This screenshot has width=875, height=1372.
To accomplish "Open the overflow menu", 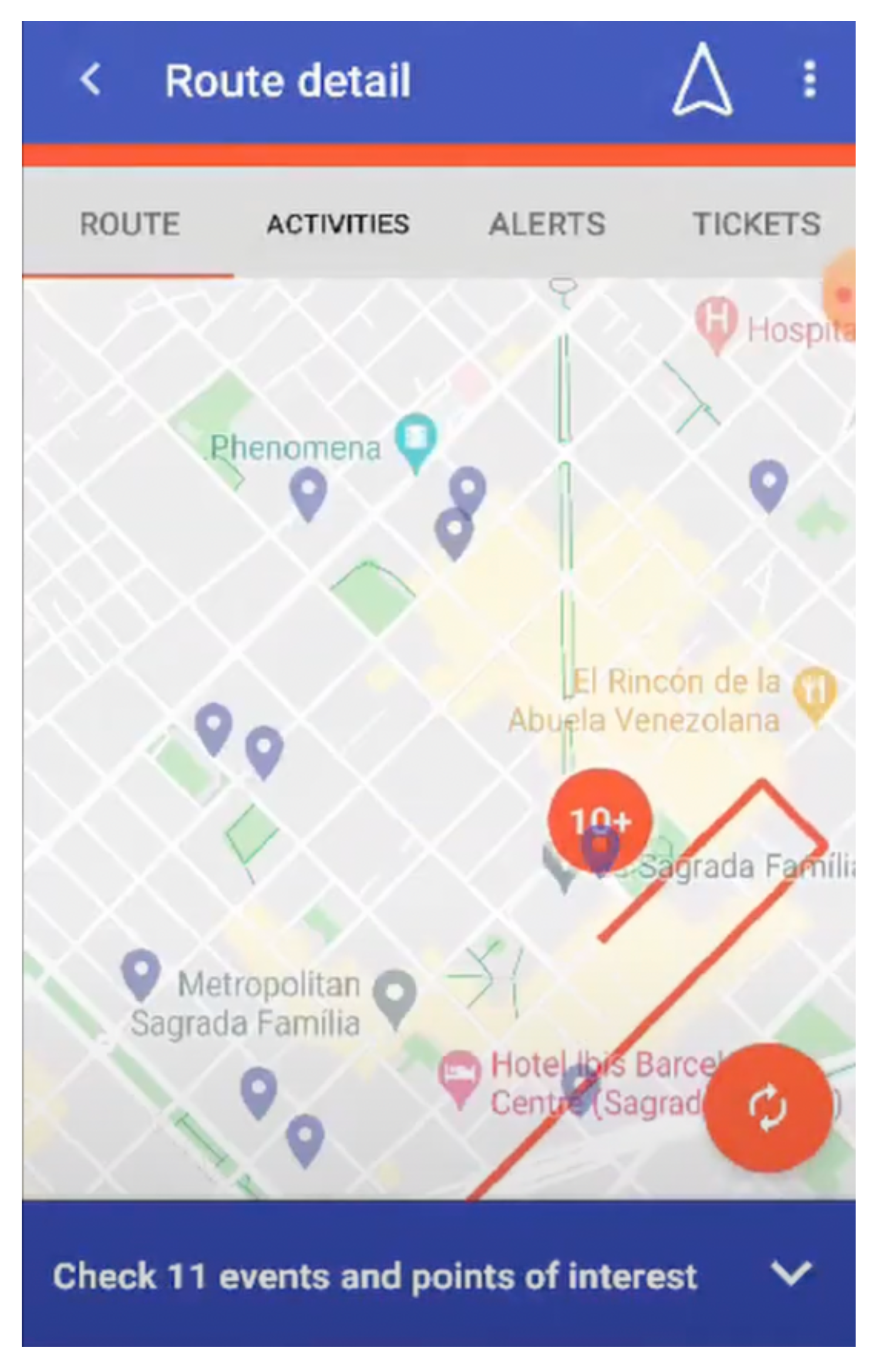I will tap(810, 79).
